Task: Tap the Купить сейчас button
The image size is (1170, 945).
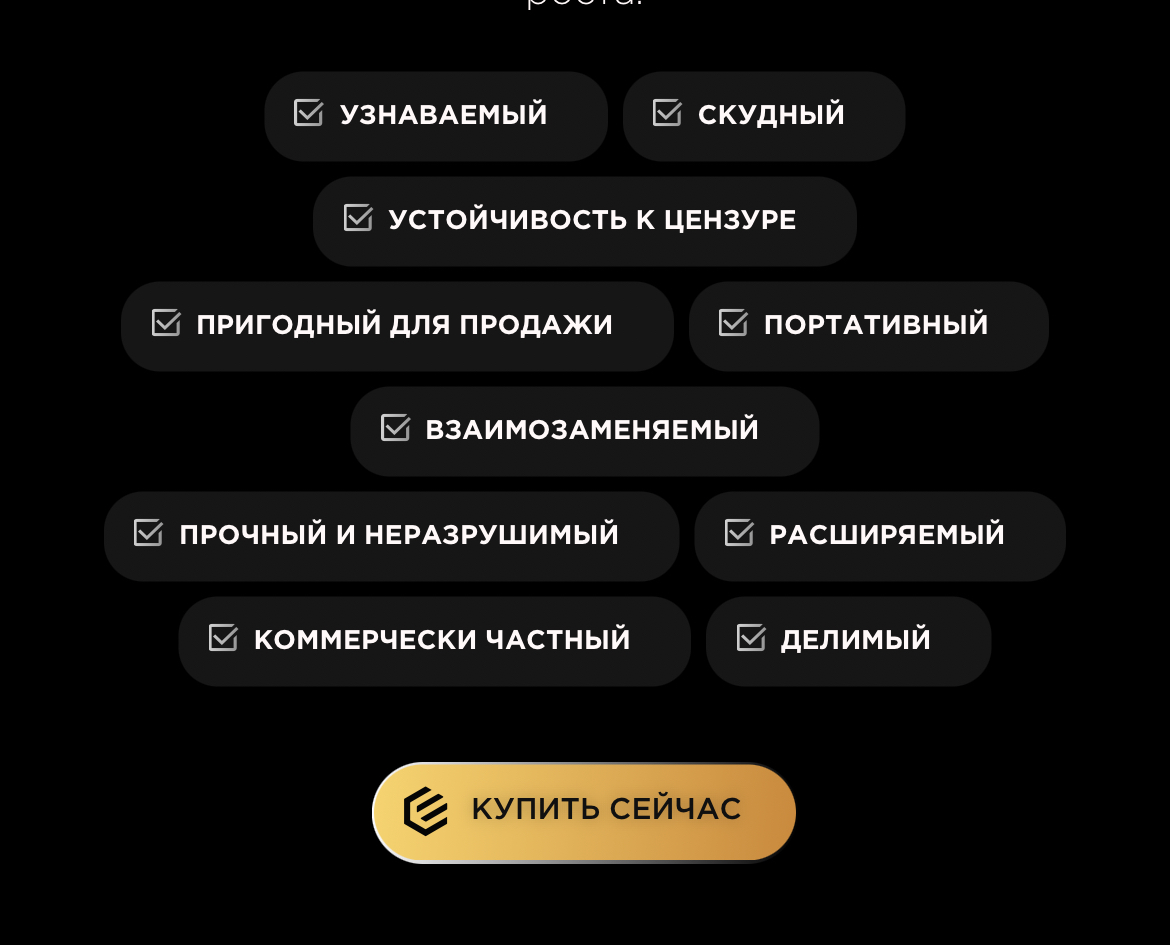Action: (584, 811)
